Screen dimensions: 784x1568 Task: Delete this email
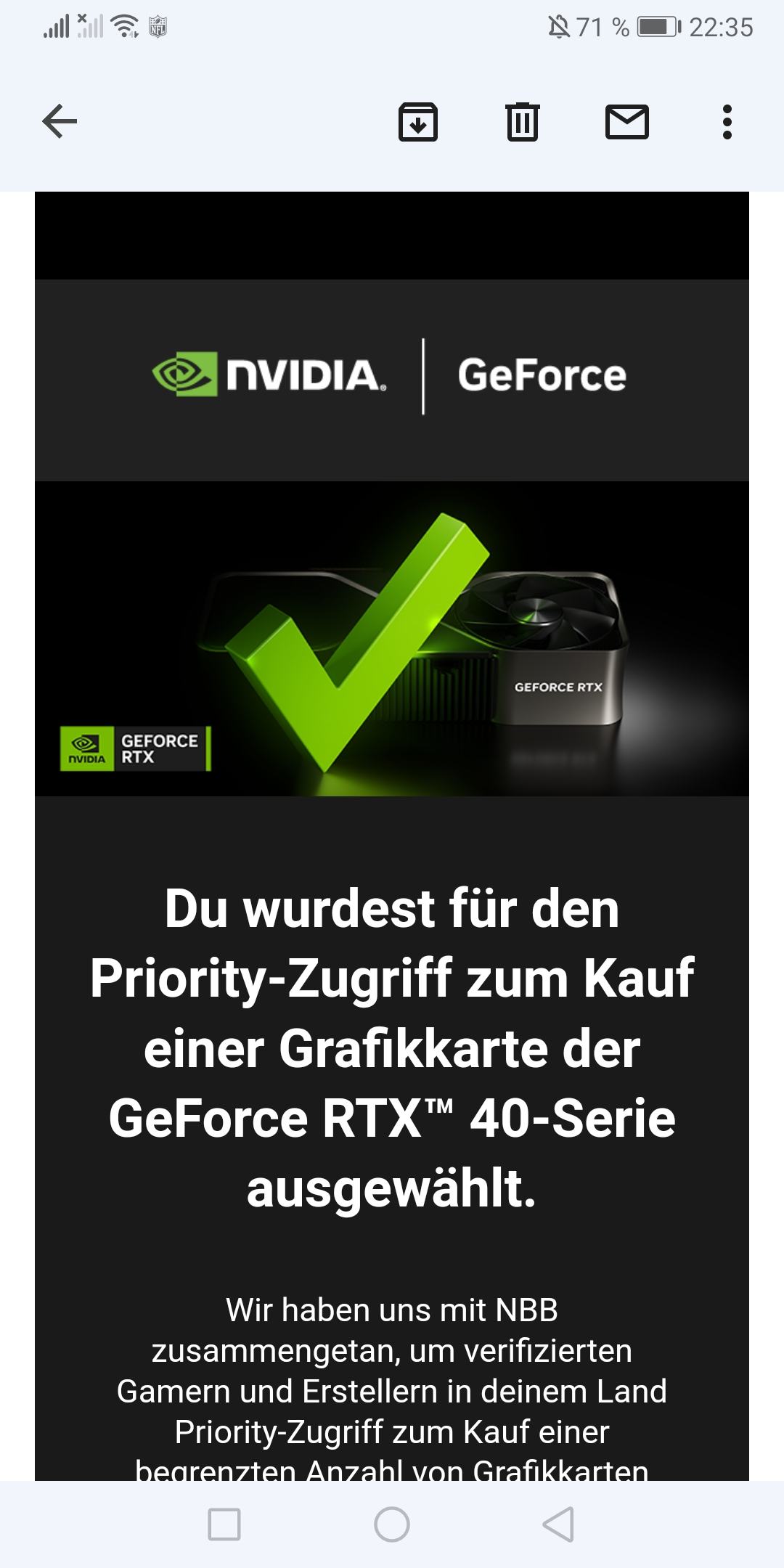[x=522, y=122]
